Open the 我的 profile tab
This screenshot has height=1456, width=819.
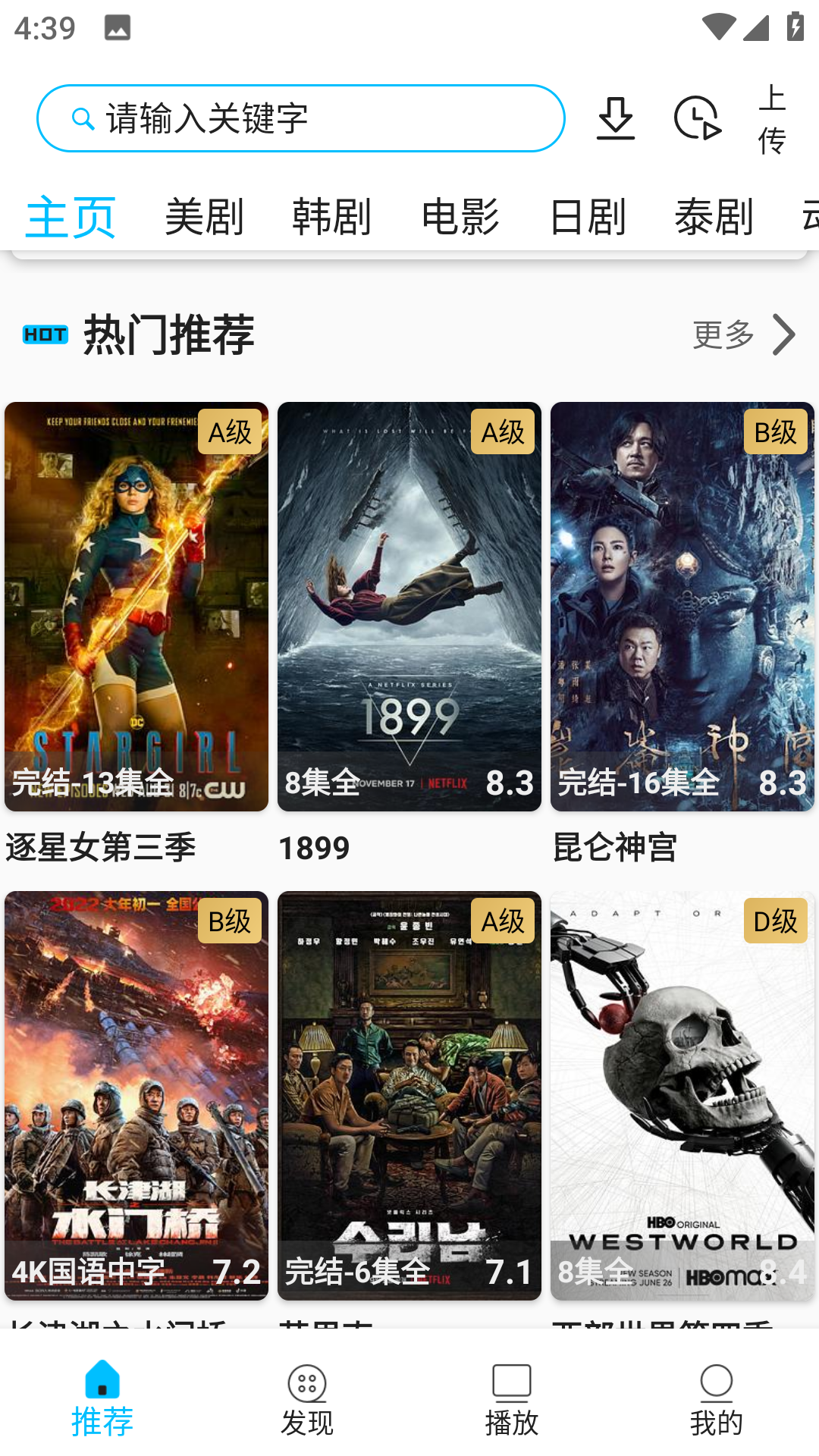coord(717,1401)
